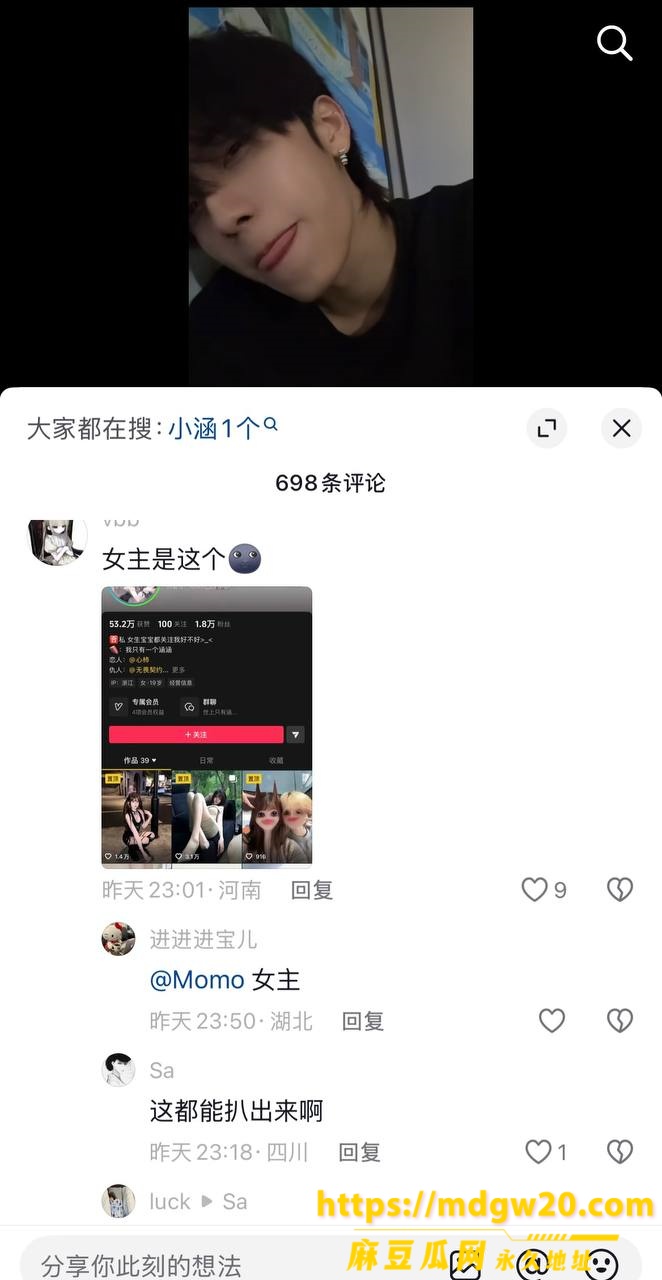Like 进进进宝儿's comment
This screenshot has height=1280, width=662.
pyautogui.click(x=552, y=1020)
